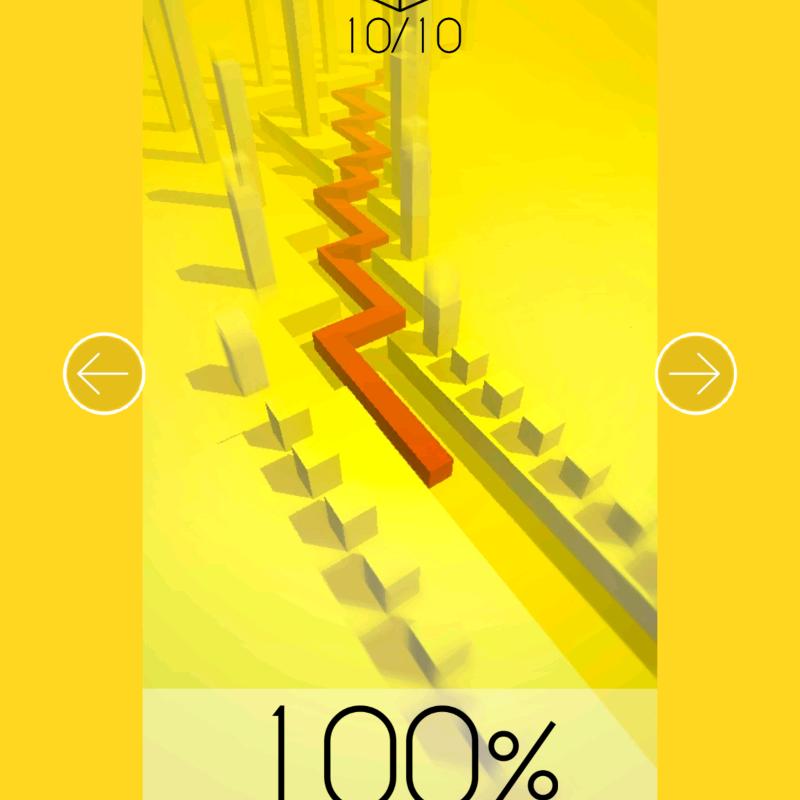Advance to the next level with right arrow
Viewport: 800px width, 800px height.
[x=696, y=374]
